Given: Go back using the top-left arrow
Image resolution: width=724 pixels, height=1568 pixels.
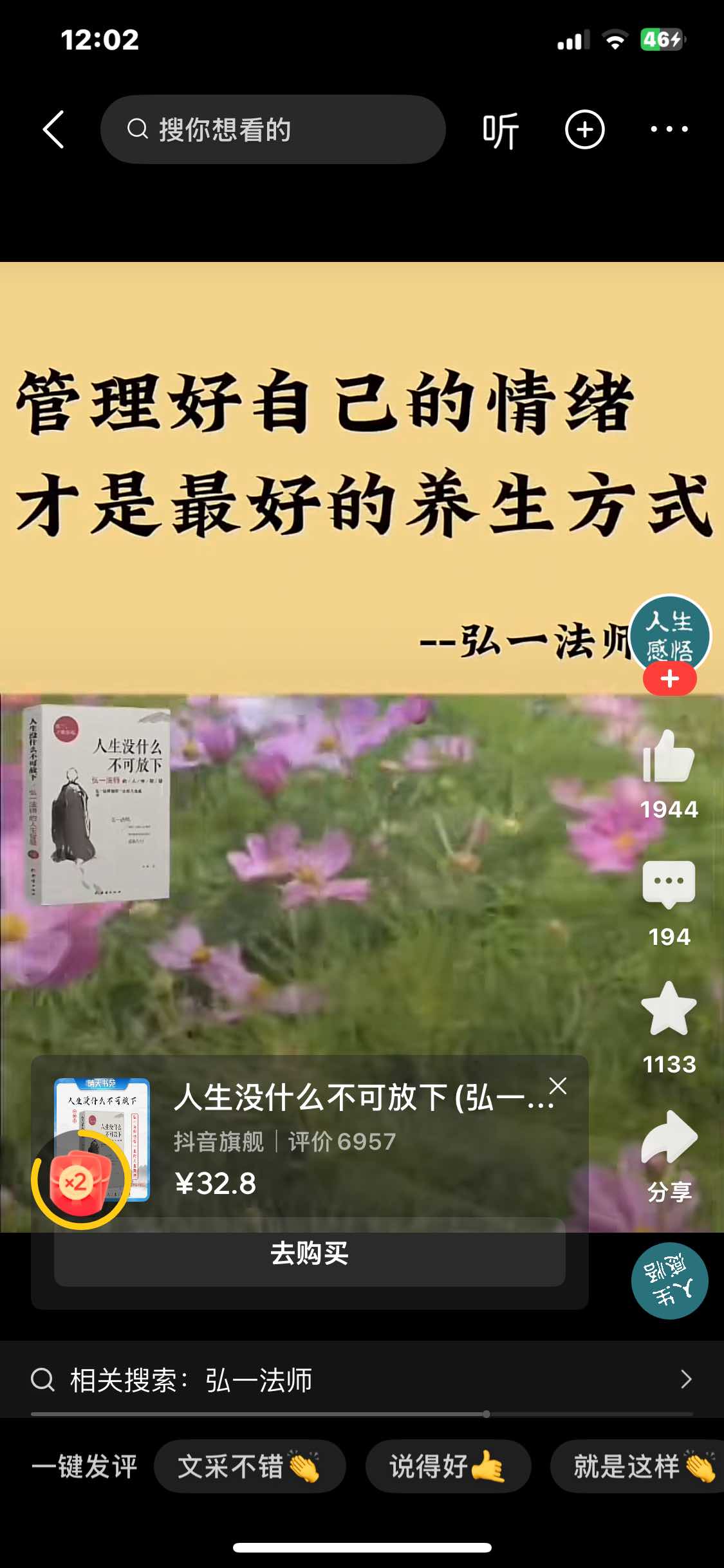Looking at the screenshot, I should (x=54, y=129).
